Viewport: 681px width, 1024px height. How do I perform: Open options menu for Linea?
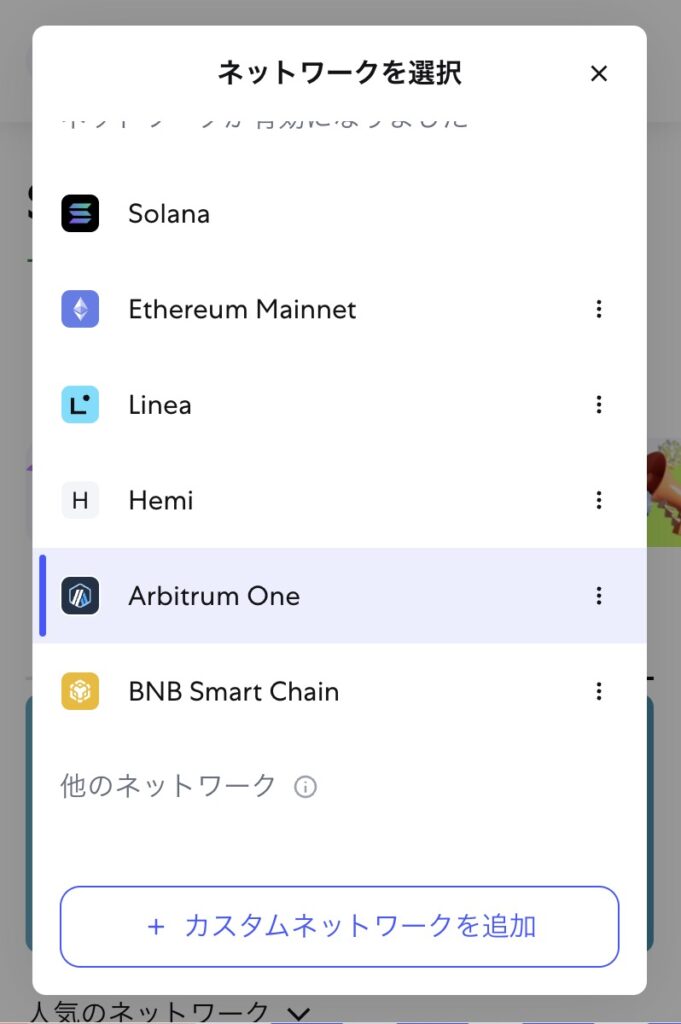[599, 405]
